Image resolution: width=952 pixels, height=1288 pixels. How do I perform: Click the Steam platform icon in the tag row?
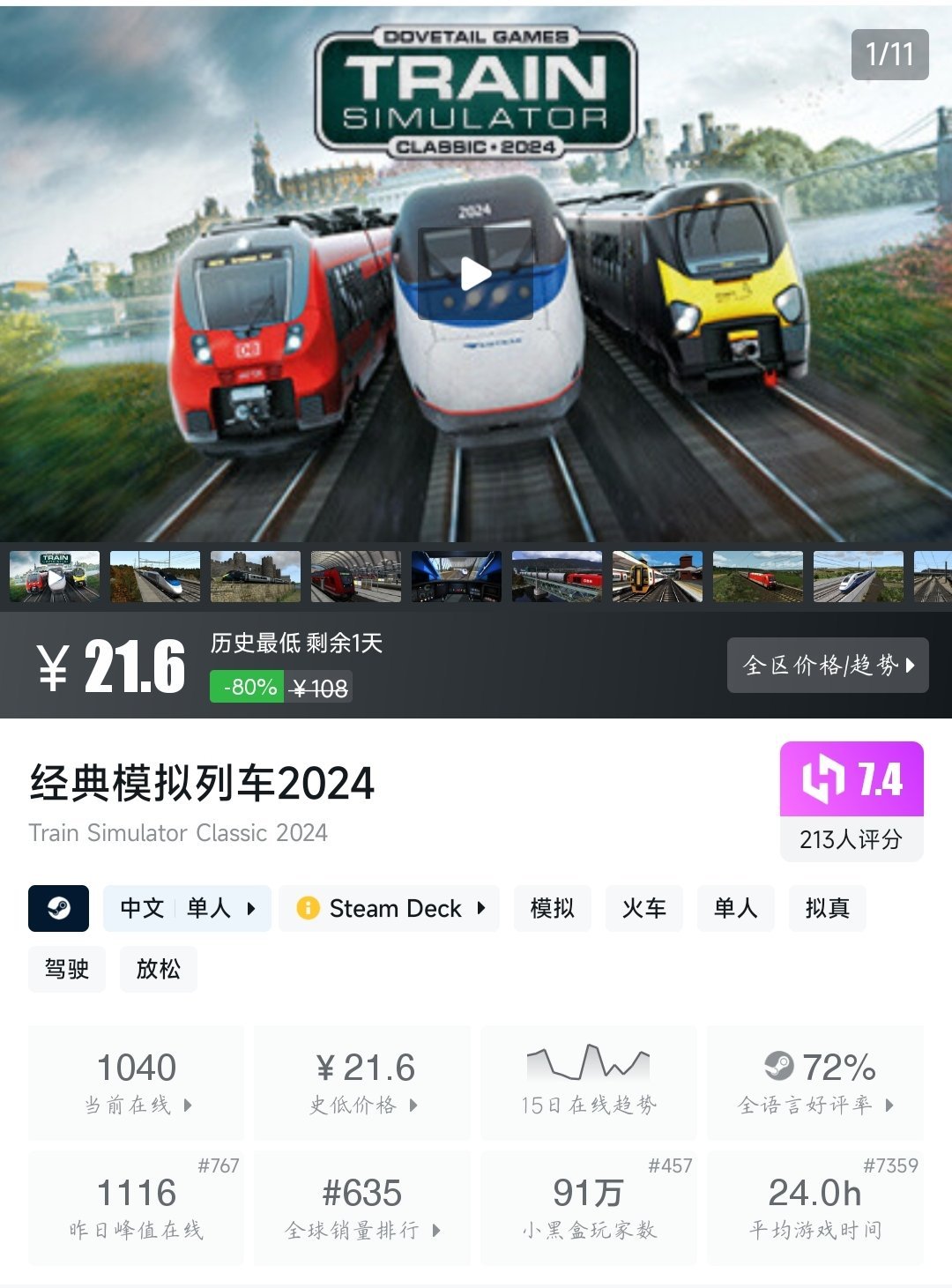pos(58,908)
